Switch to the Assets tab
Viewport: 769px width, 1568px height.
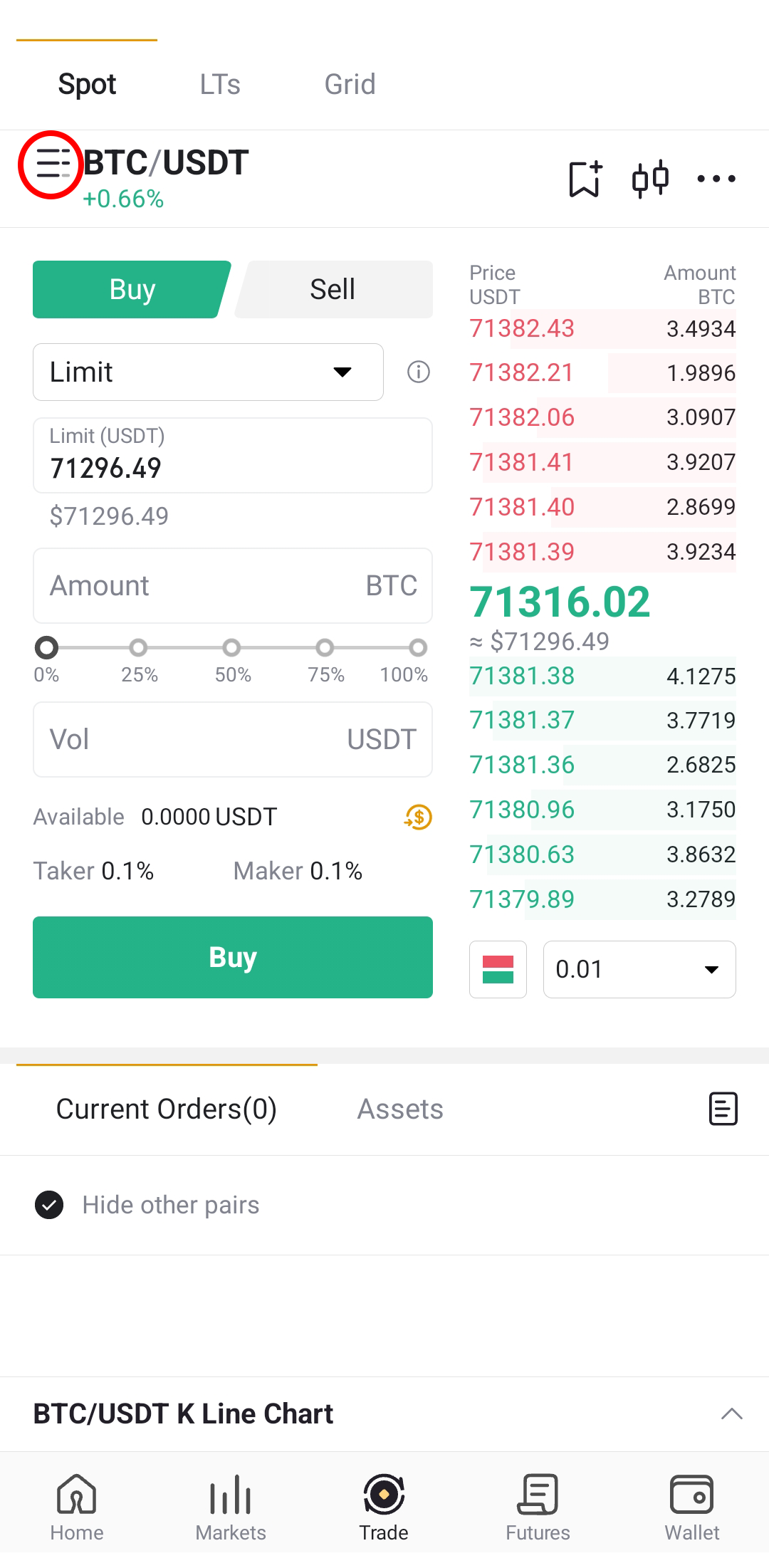(x=400, y=1109)
